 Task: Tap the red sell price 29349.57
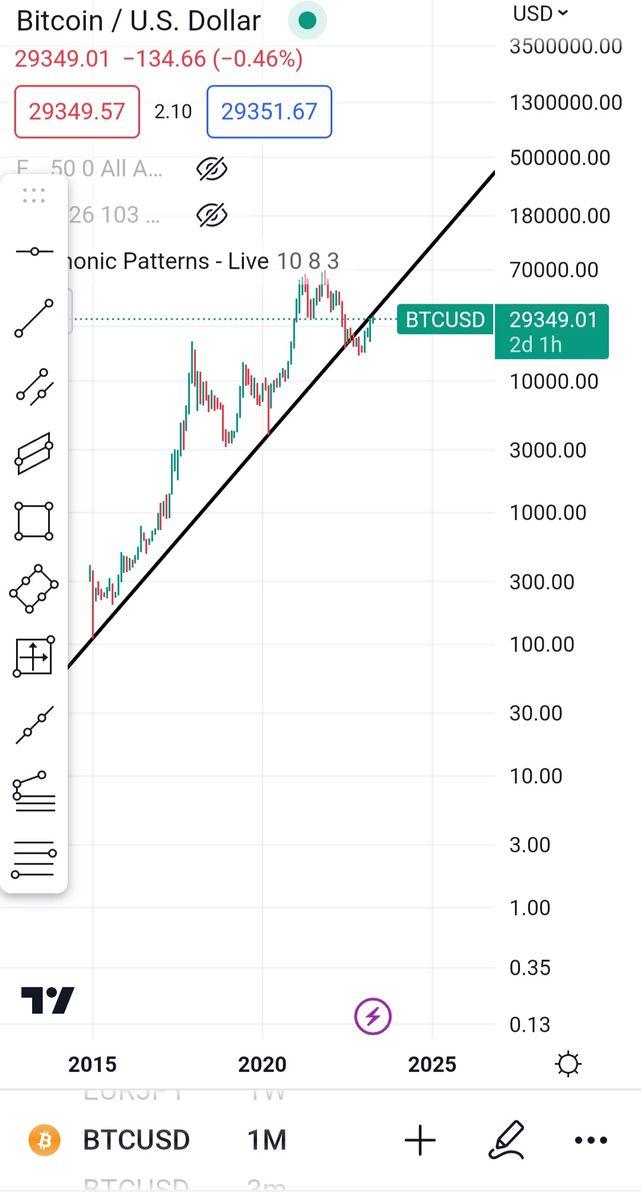(x=76, y=111)
